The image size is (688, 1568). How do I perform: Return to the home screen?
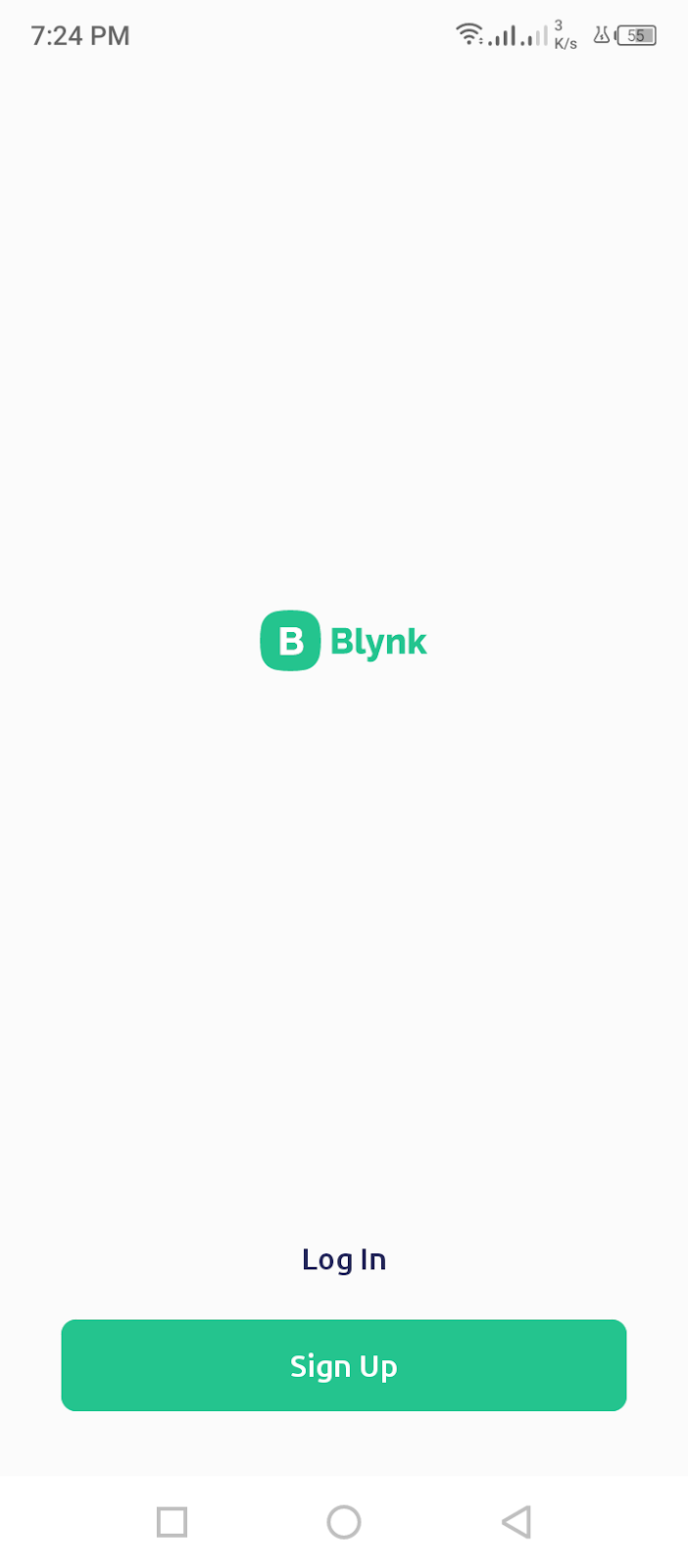click(x=344, y=1522)
